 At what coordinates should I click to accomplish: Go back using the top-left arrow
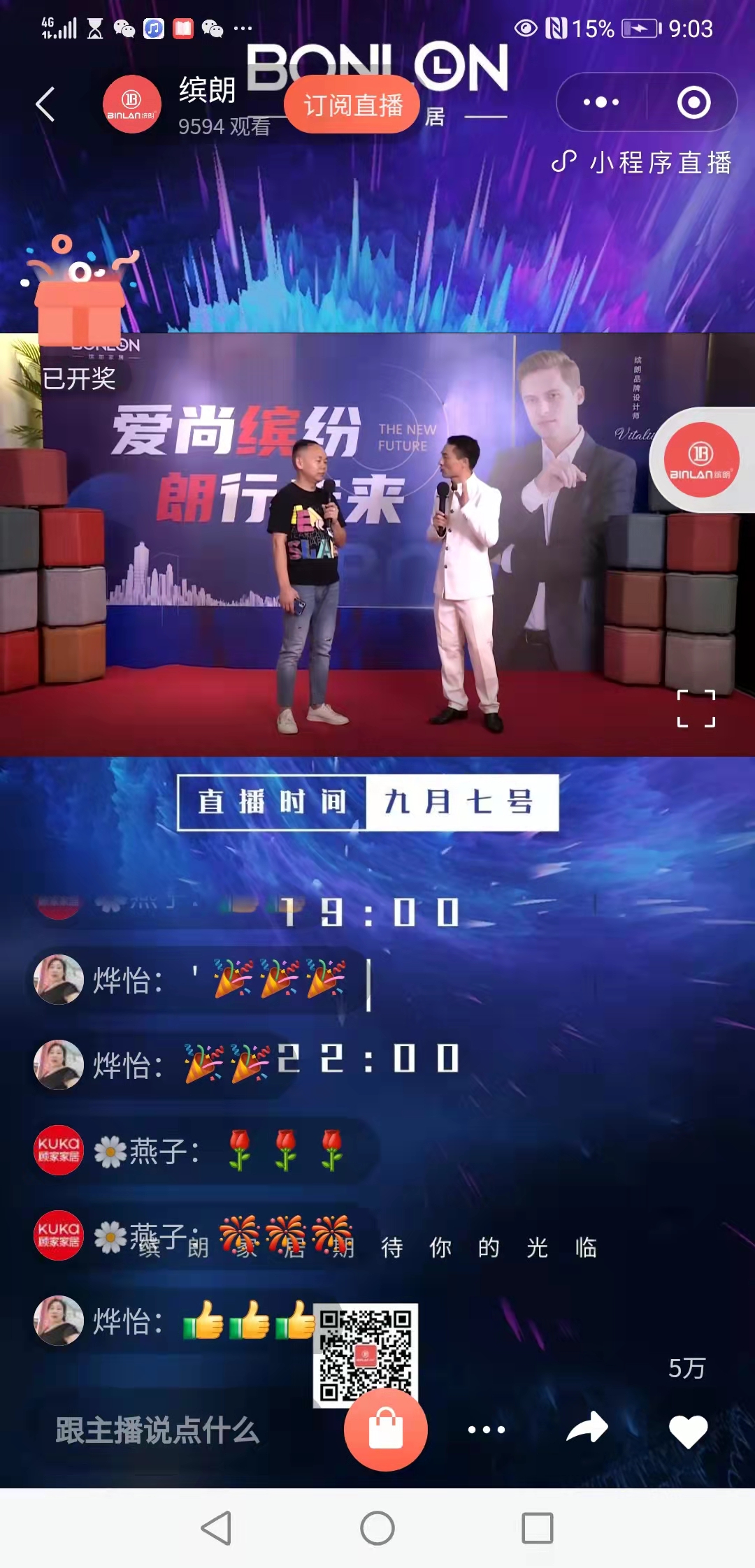45,104
